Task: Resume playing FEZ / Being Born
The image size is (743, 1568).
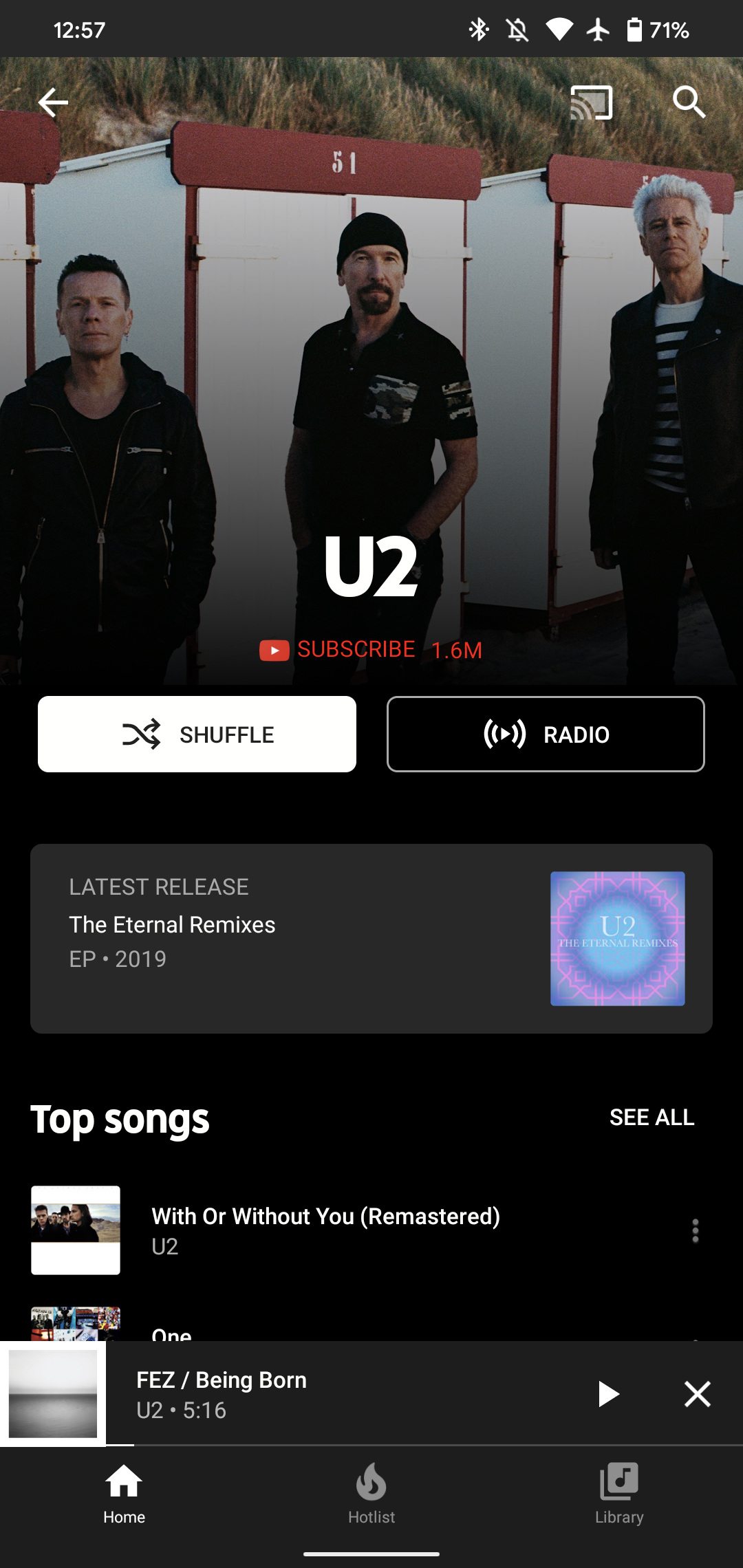Action: [608, 1394]
